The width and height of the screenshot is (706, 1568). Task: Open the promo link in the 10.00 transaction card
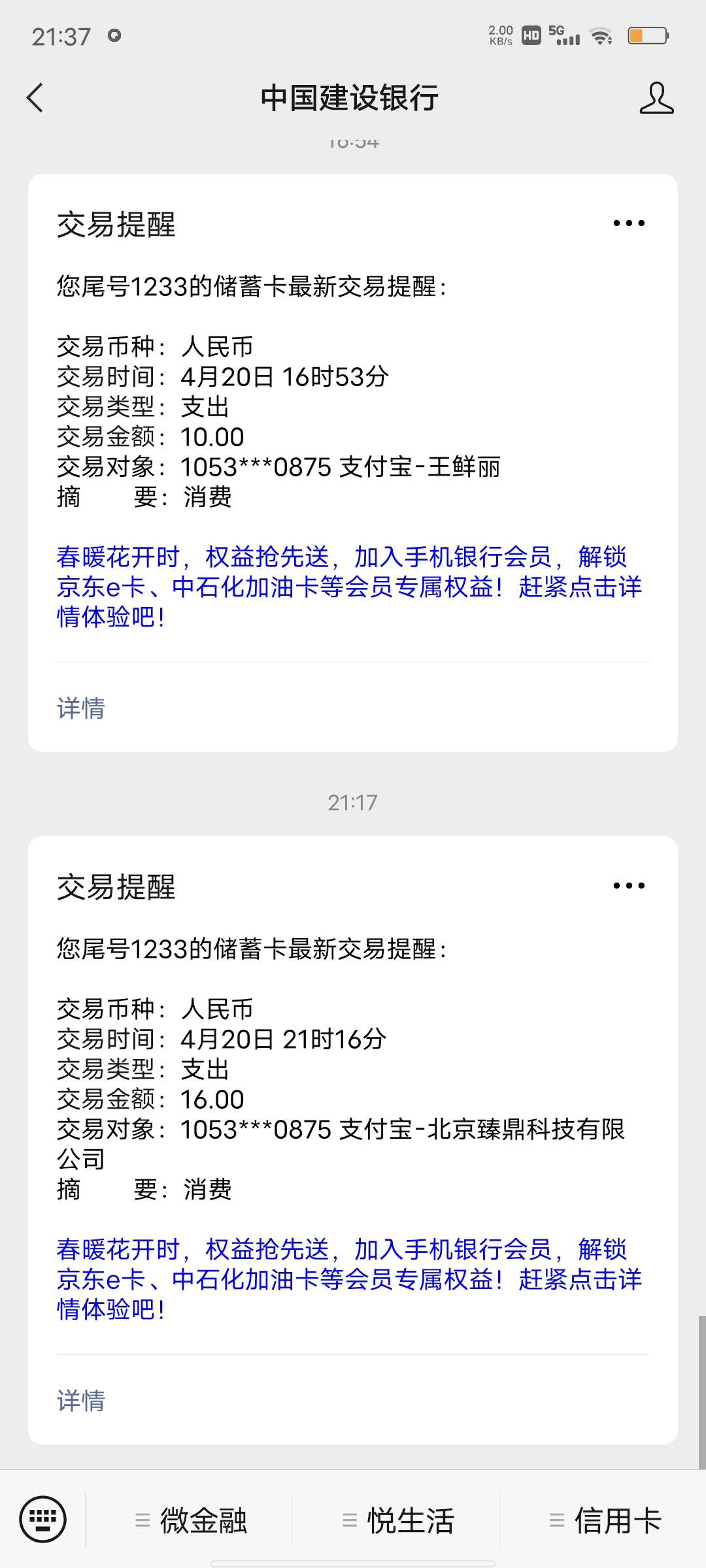[349, 587]
